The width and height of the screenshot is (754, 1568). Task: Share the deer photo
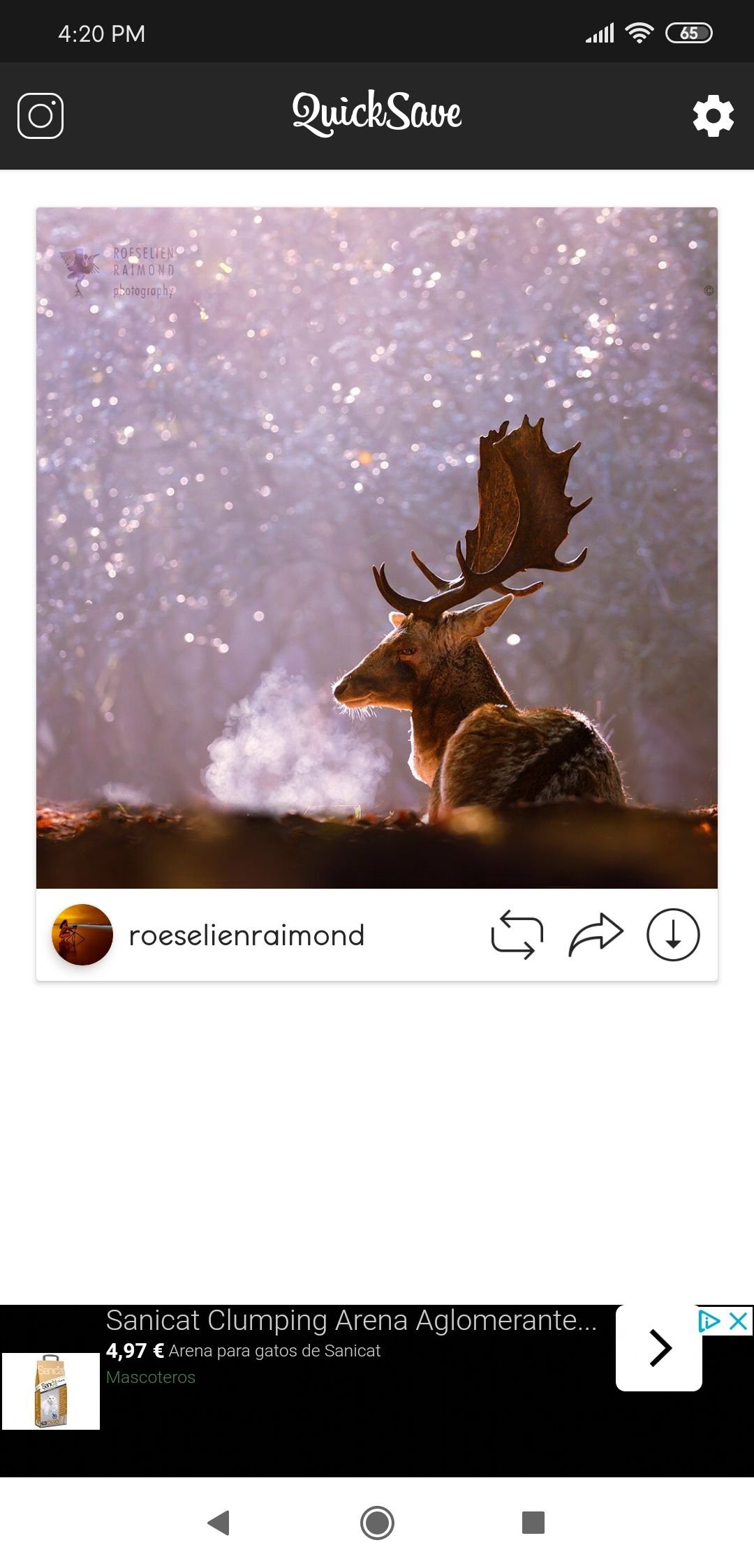pos(596,934)
